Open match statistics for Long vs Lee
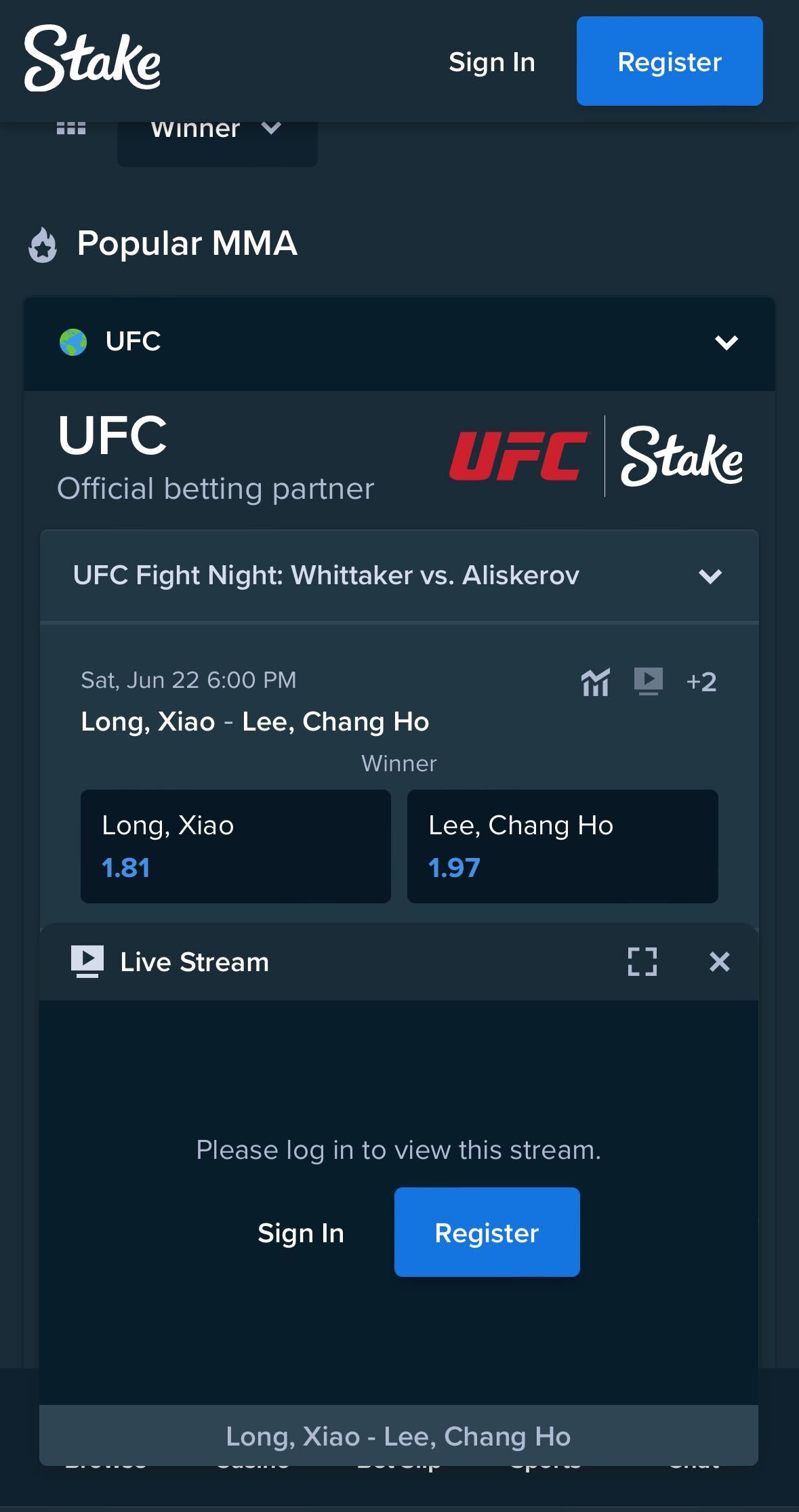The image size is (799, 1512). coord(594,682)
